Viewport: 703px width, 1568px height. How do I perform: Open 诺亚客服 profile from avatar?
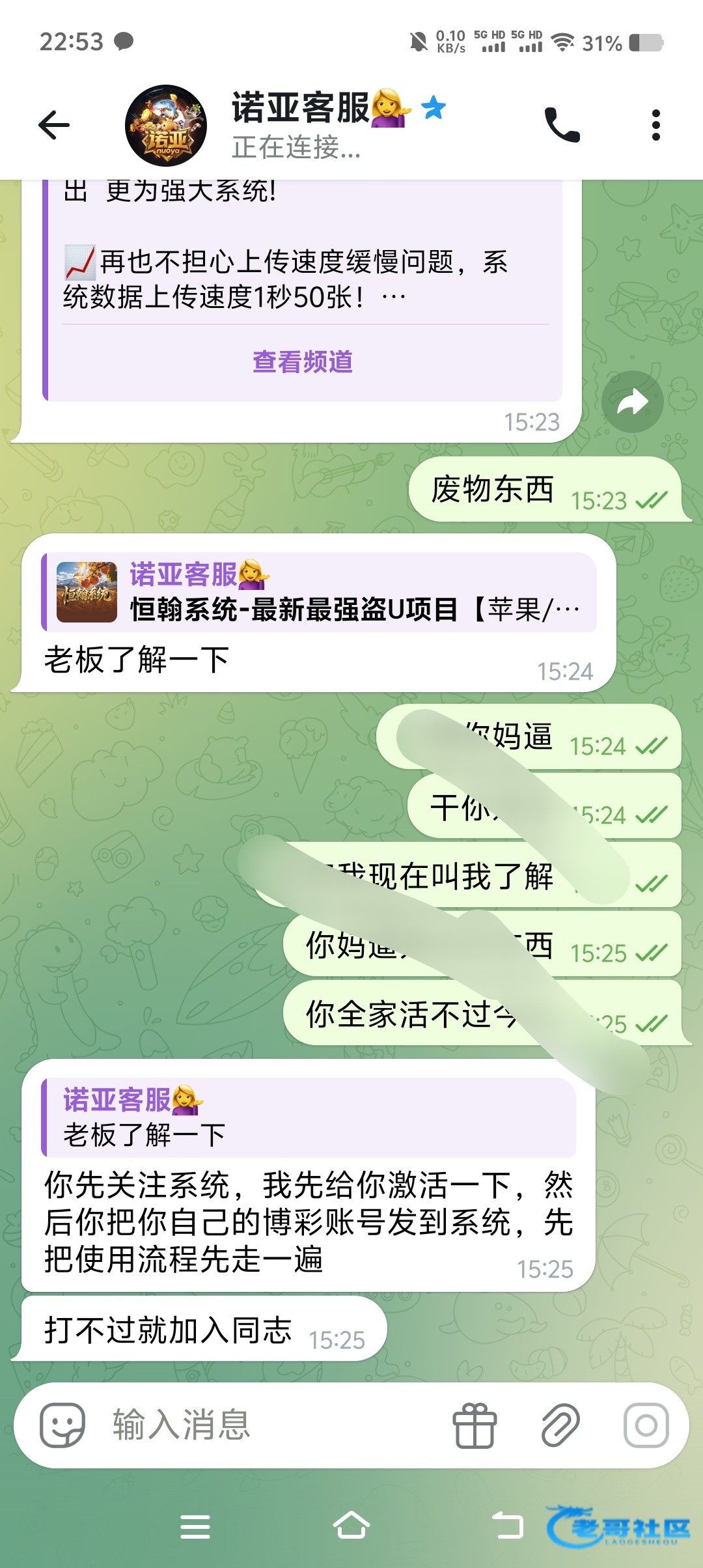pos(166,125)
